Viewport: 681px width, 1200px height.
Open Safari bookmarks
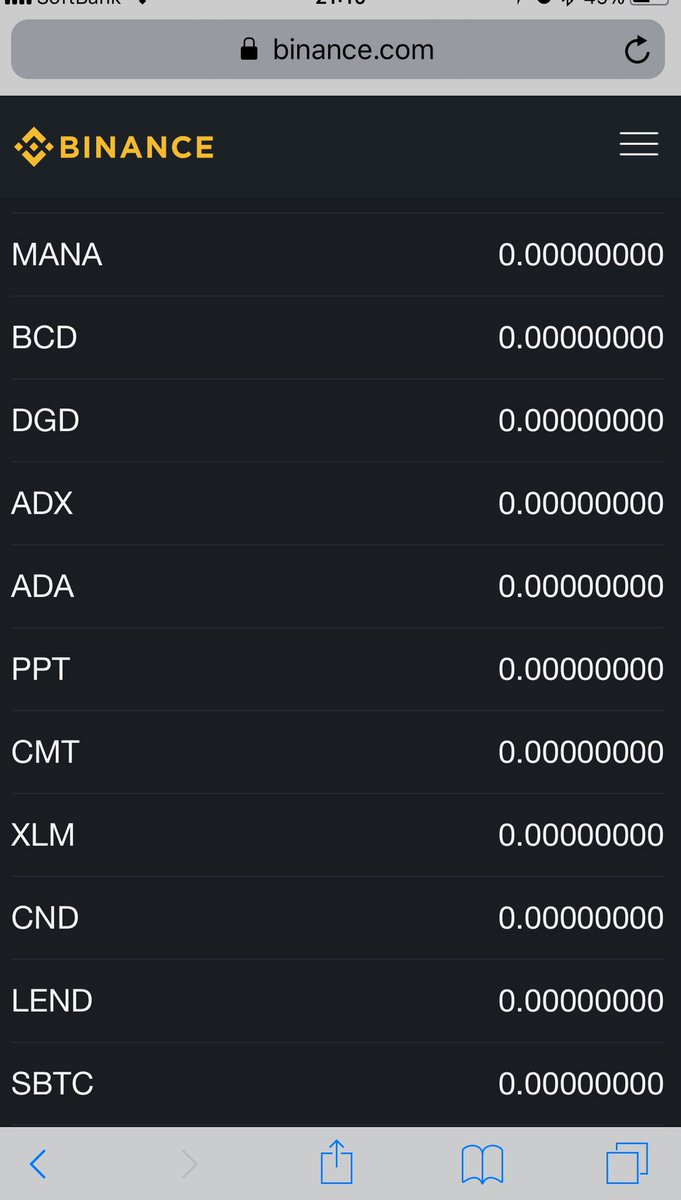click(482, 1164)
